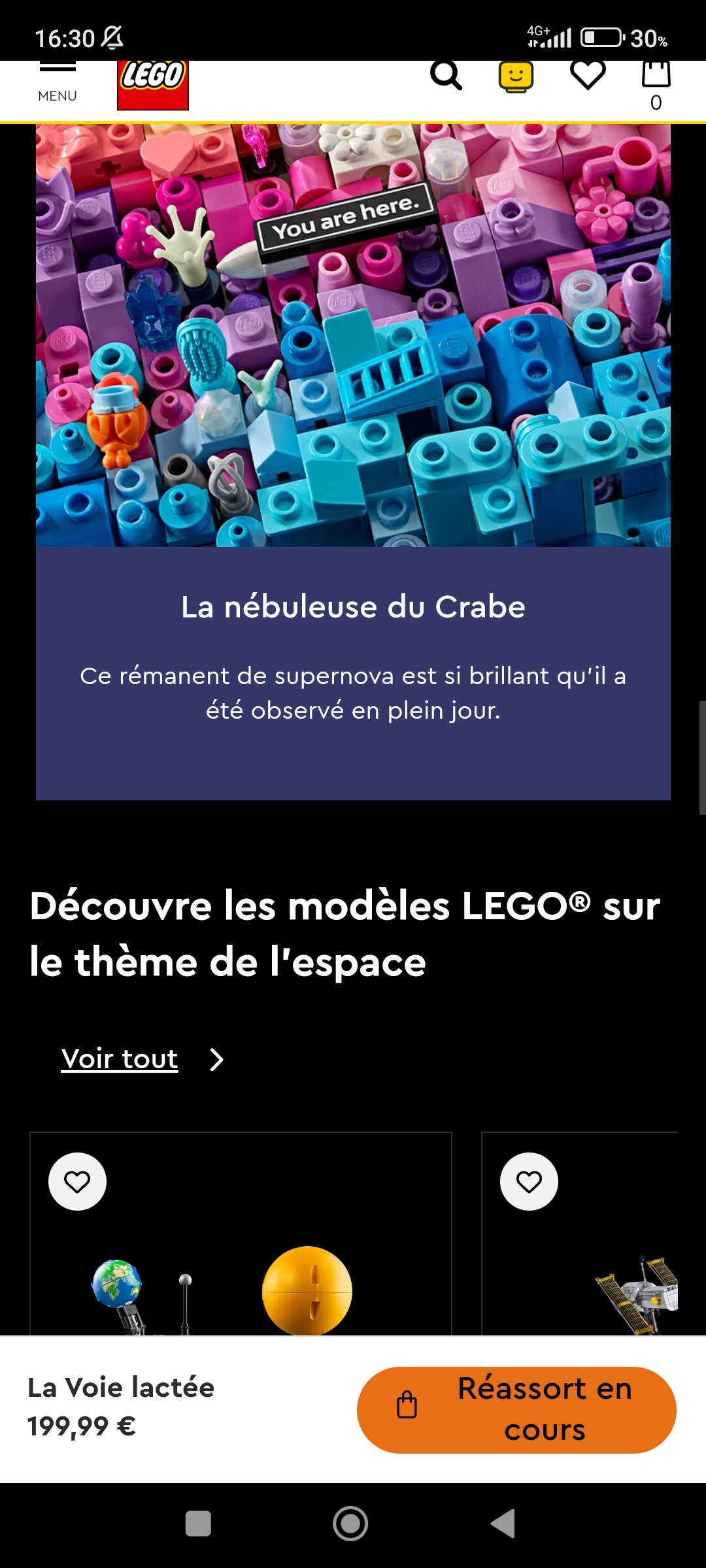
Task: Open the search magnifier
Action: pos(446,76)
